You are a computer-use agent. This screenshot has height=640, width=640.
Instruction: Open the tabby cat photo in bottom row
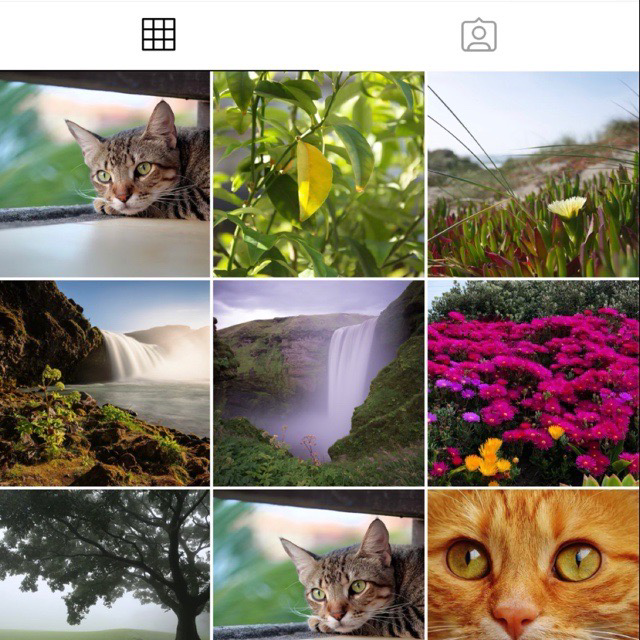(318, 565)
